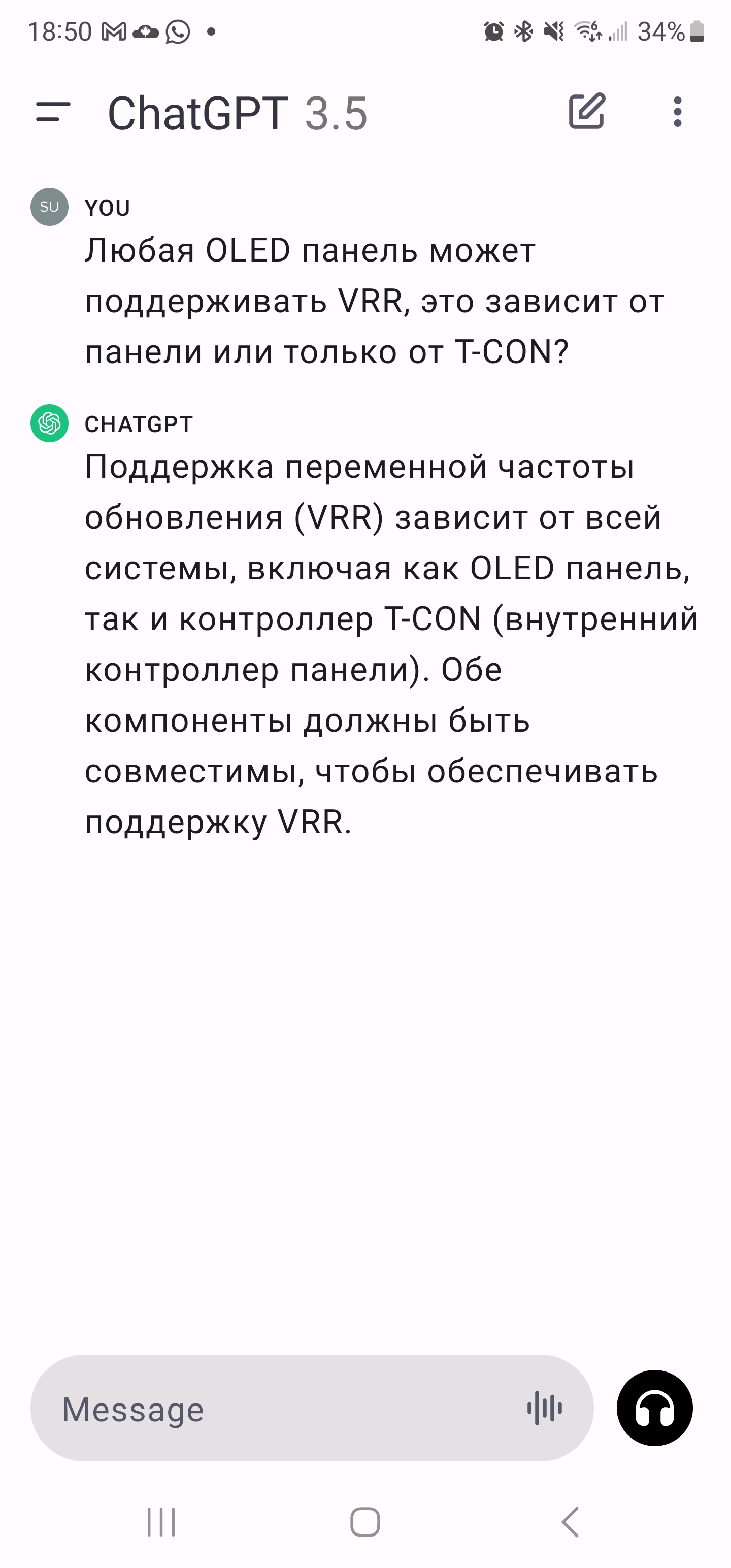Open voice conversation with headphones button
This screenshot has width=731, height=1568.
(654, 1409)
